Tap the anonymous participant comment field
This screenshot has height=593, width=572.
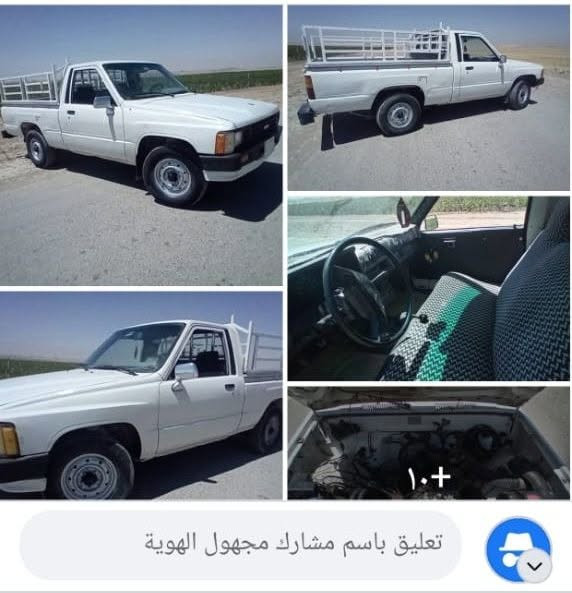[241, 545]
